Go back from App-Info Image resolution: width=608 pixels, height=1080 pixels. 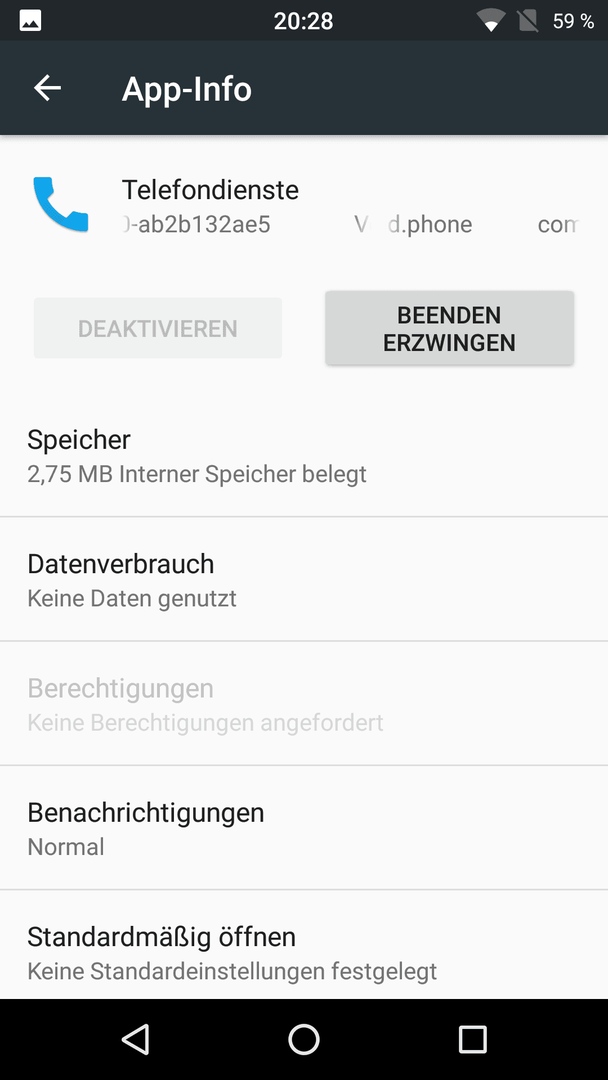(x=48, y=88)
